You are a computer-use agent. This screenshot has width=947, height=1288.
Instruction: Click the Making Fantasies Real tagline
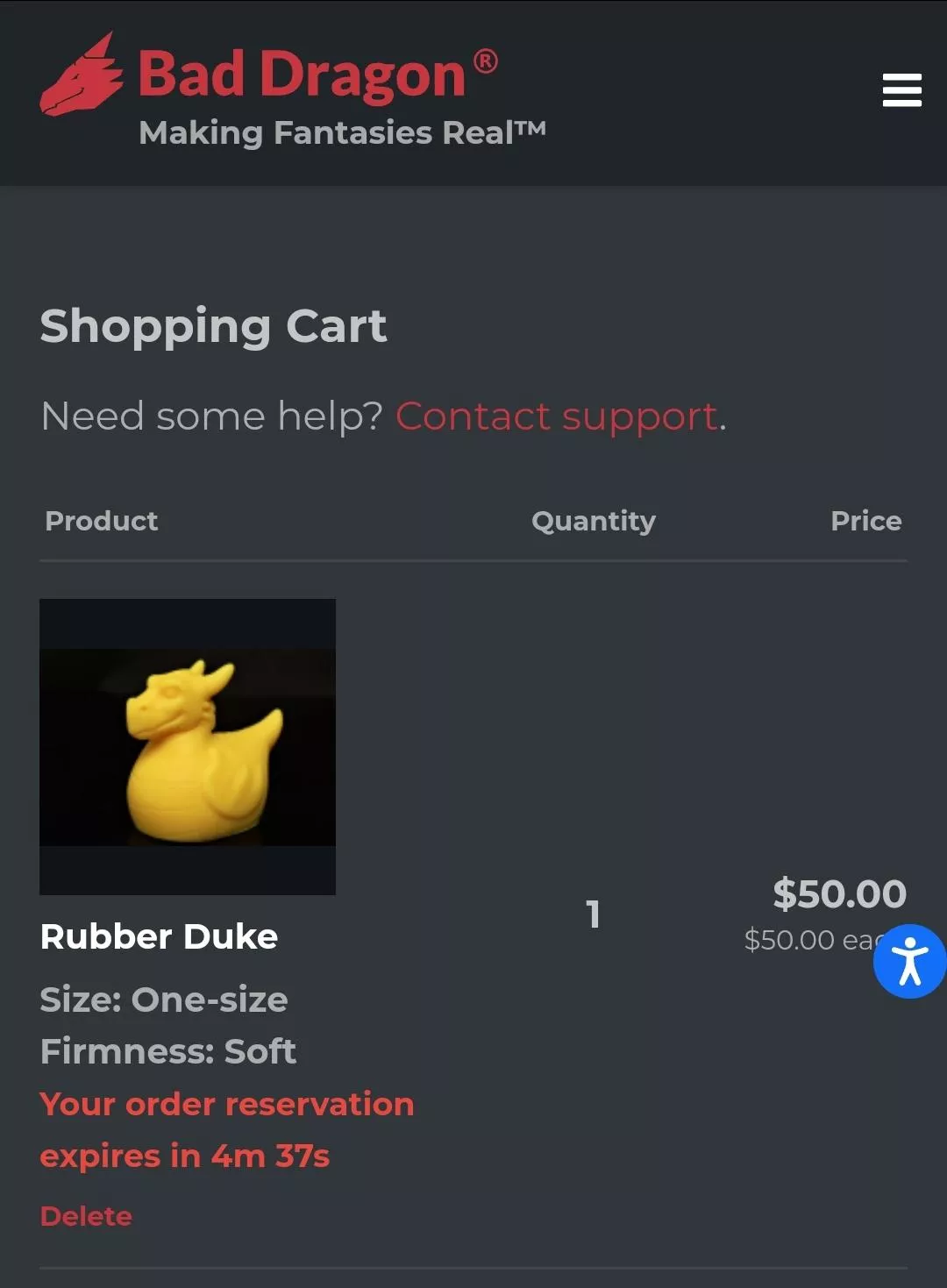point(342,132)
